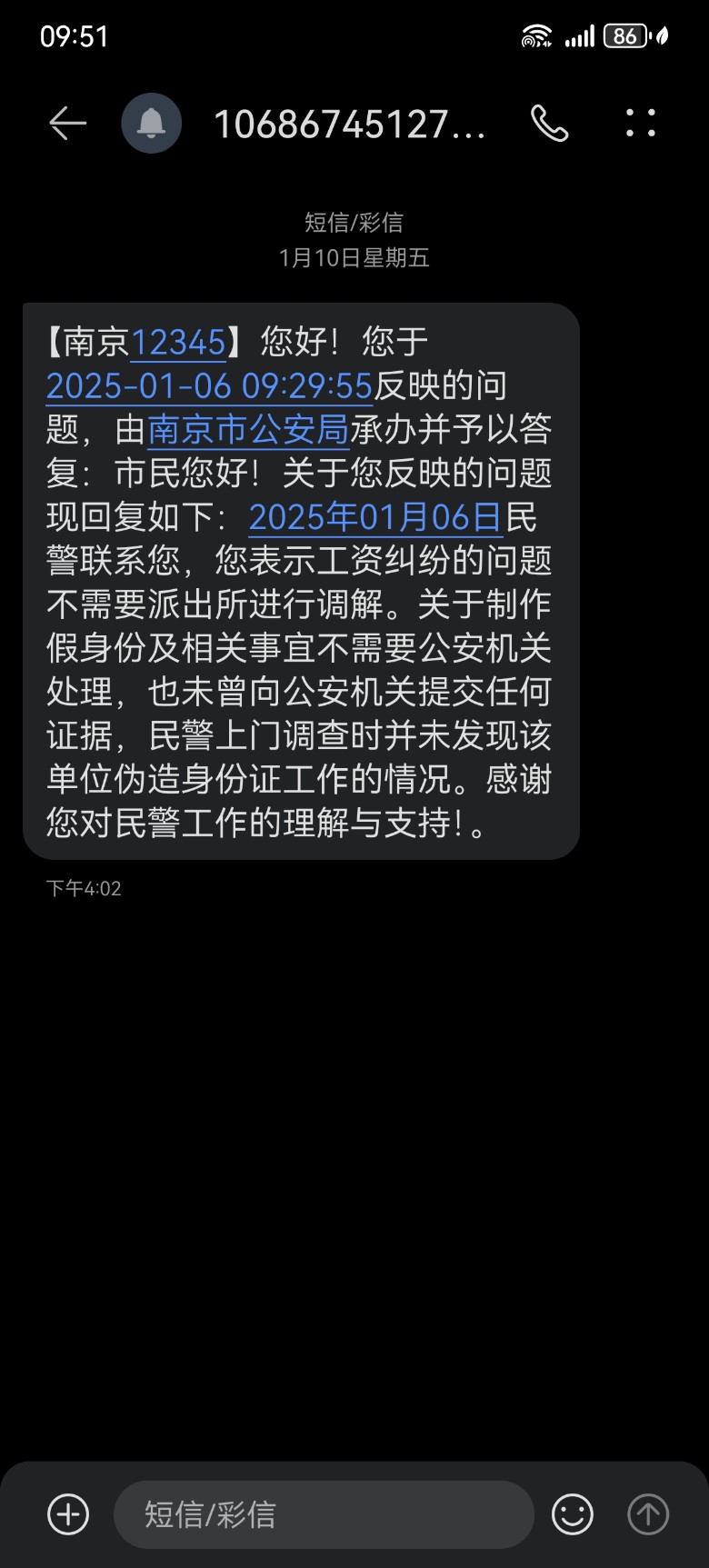Viewport: 709px width, 1568px height.
Task: Tap the 12345 hotline link
Action: (x=178, y=343)
